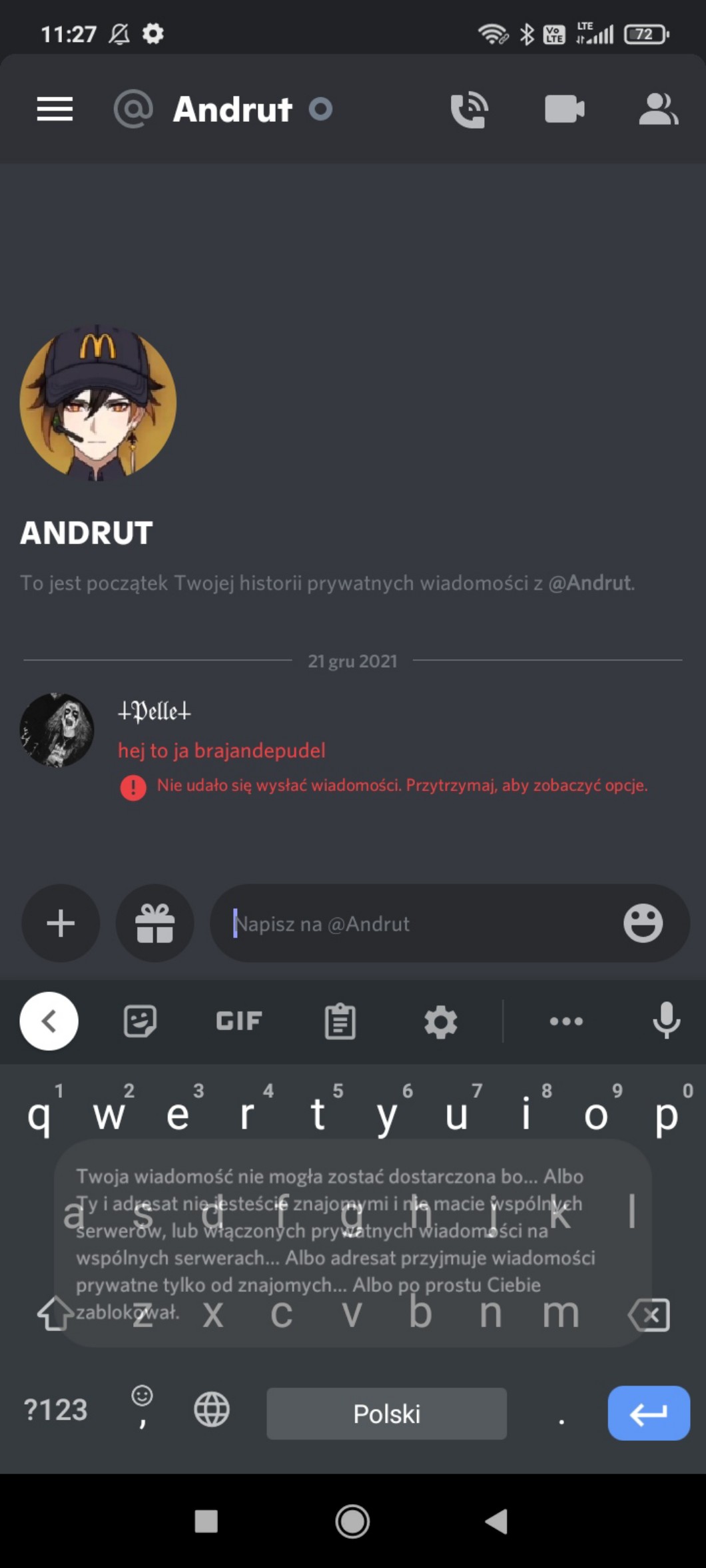Image resolution: width=706 pixels, height=1568 pixels.
Task: Start a video call with Andrut
Action: pyautogui.click(x=564, y=109)
